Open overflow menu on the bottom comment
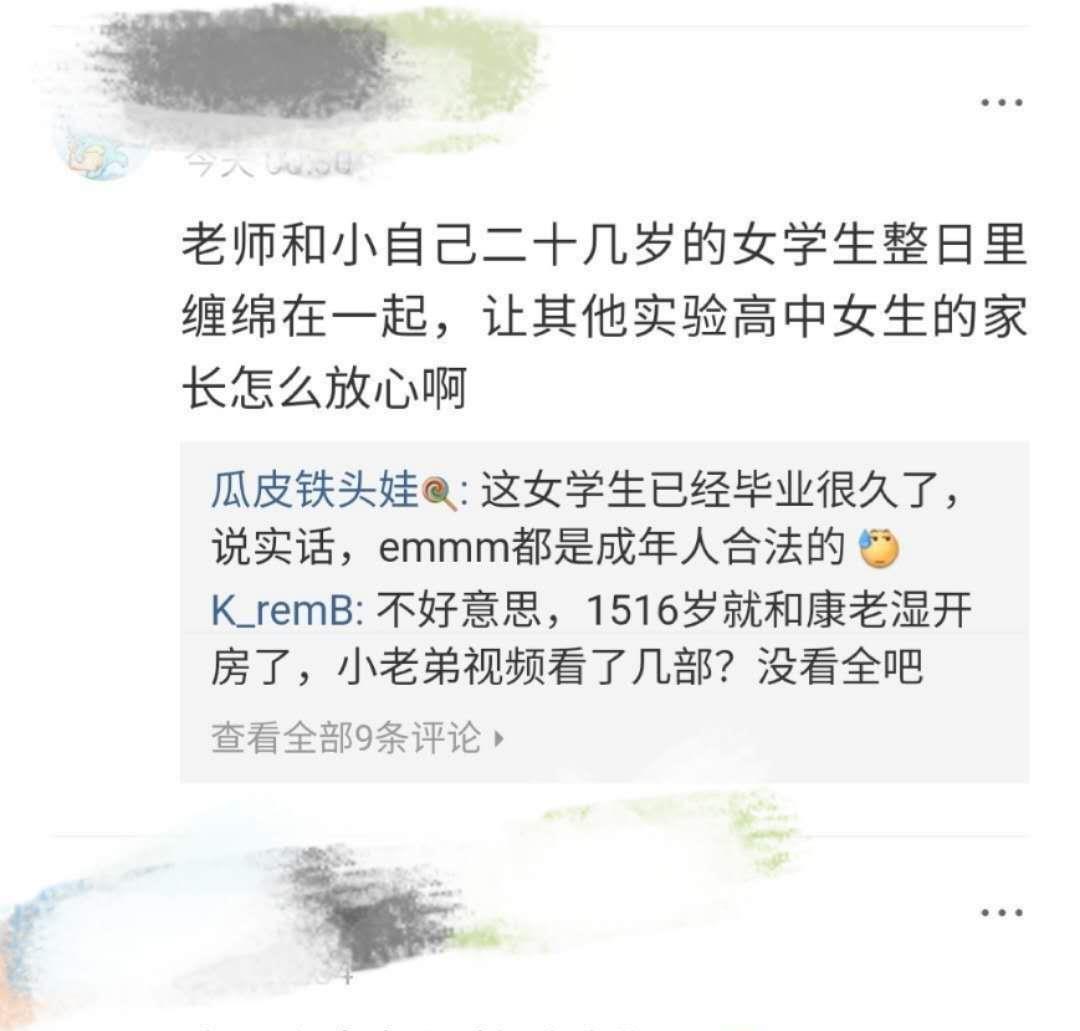This screenshot has width=1080, height=1031. coord(1001,912)
